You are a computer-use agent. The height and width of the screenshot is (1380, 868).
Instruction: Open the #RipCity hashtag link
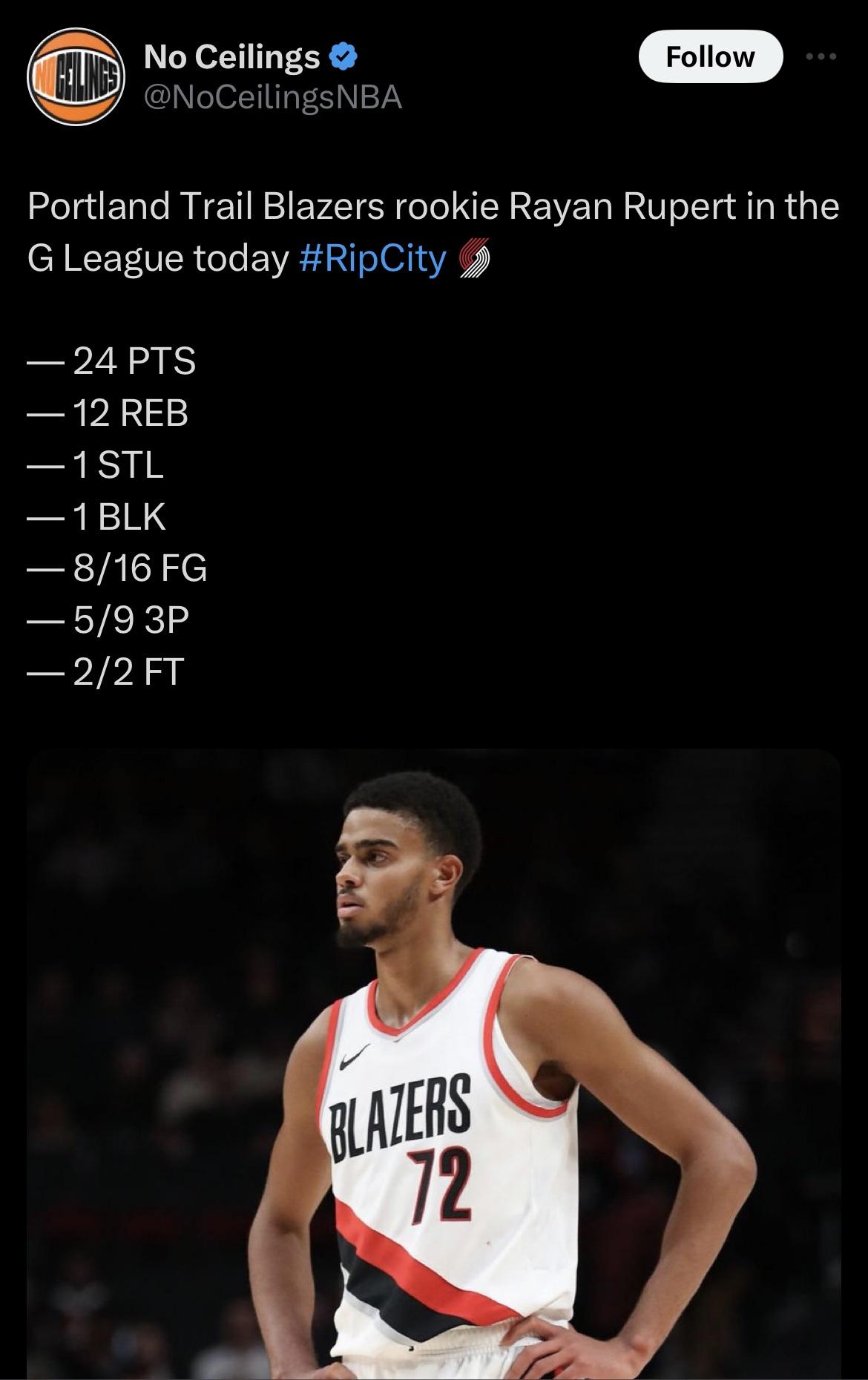point(373,259)
